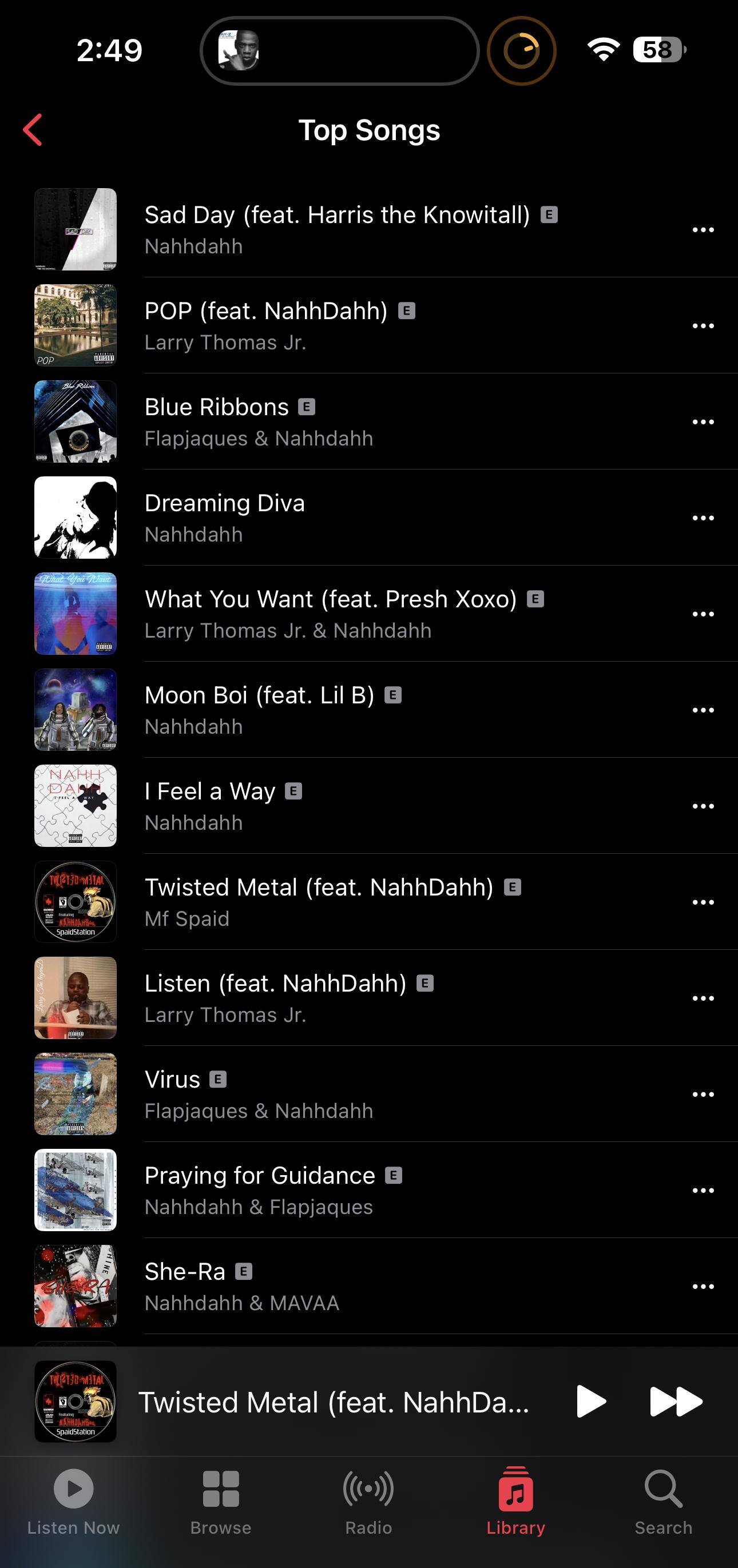Open more options for Blue Ribbons
This screenshot has width=738, height=1568.
(703, 422)
